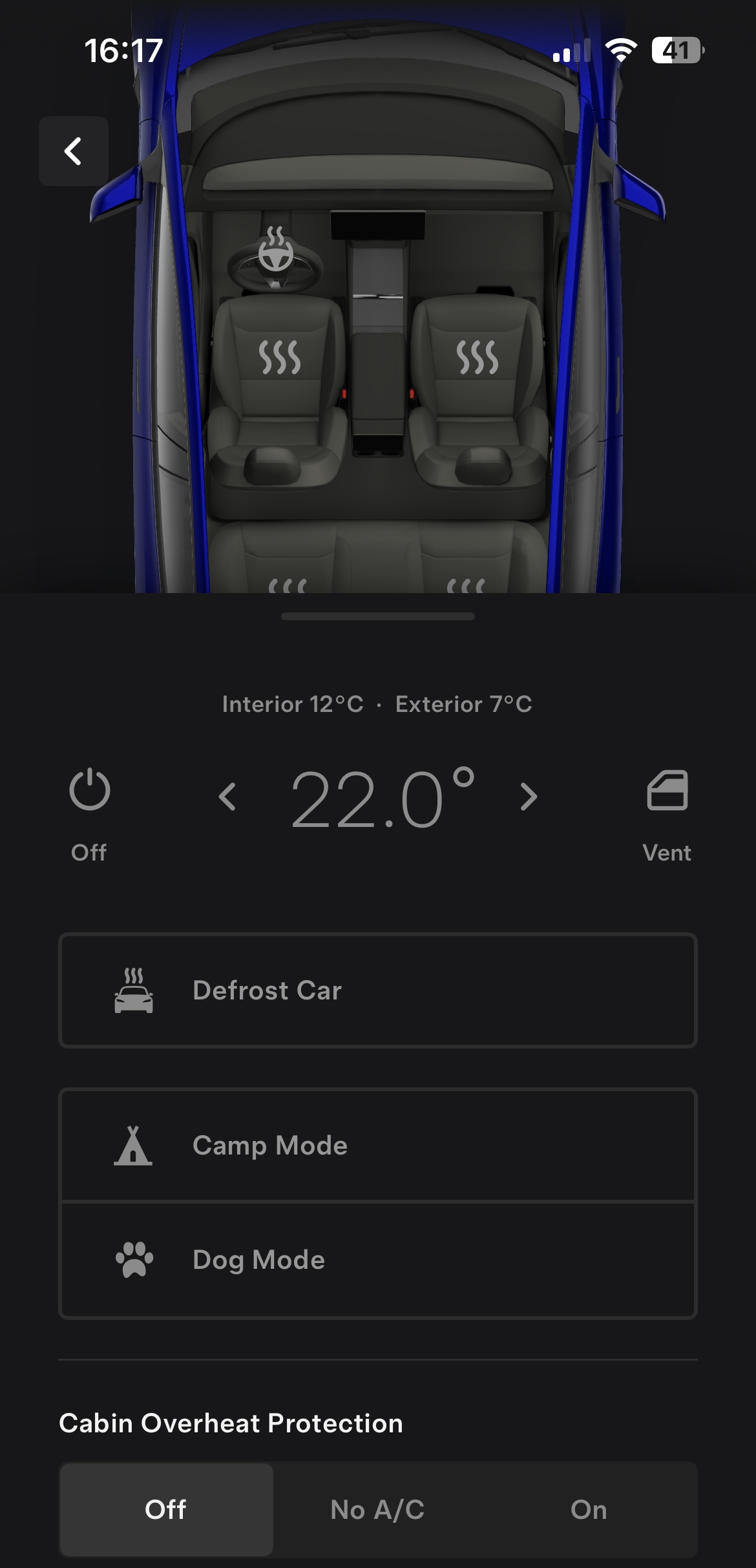Image resolution: width=756 pixels, height=1568 pixels.
Task: Turn on the front passenger seat heater
Action: (x=478, y=357)
